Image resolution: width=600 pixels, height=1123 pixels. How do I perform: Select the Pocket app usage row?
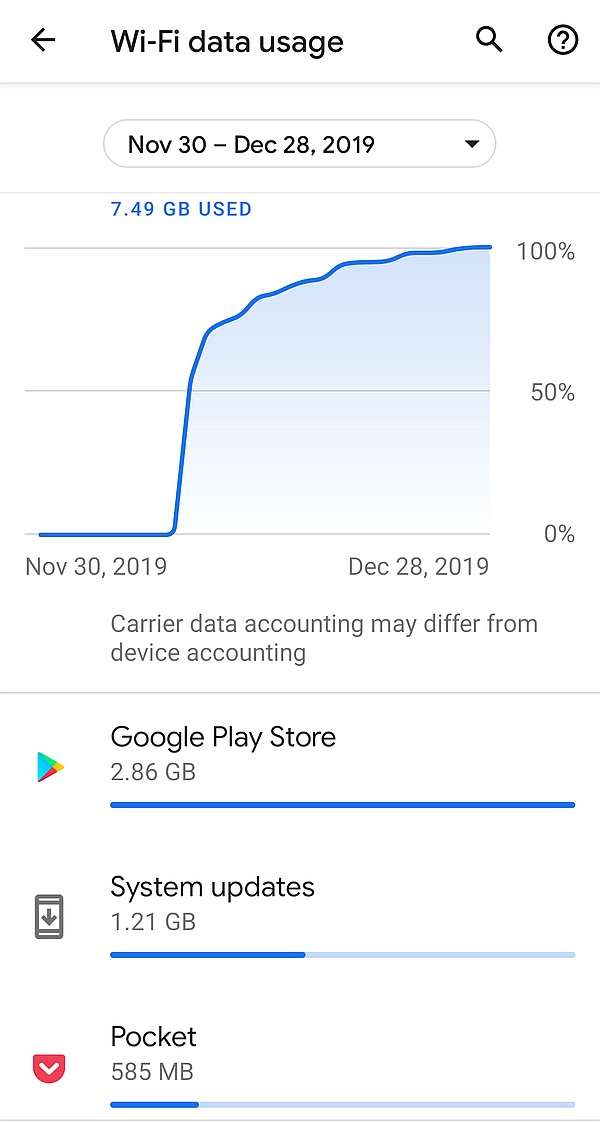coord(300,1065)
